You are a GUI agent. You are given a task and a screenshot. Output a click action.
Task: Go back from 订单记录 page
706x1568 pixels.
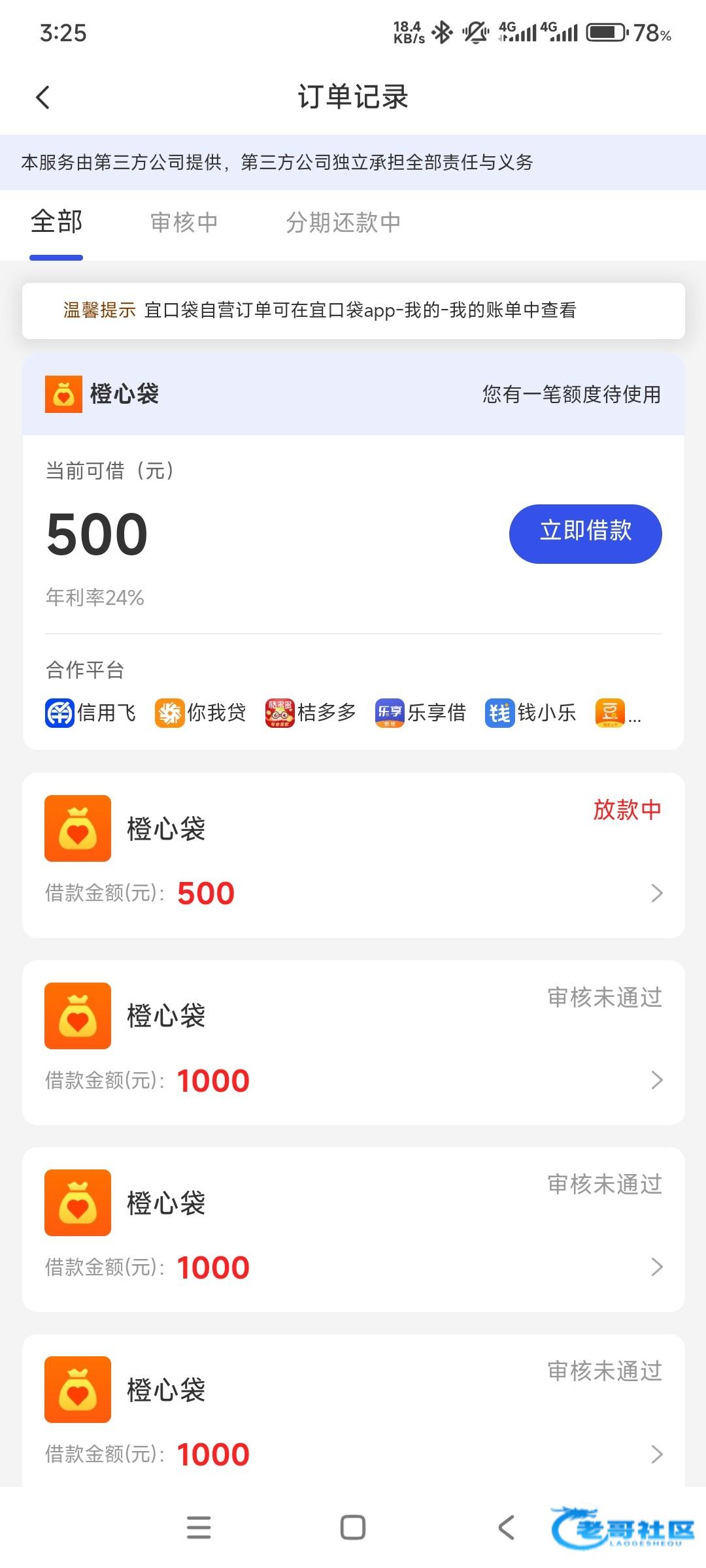click(43, 98)
